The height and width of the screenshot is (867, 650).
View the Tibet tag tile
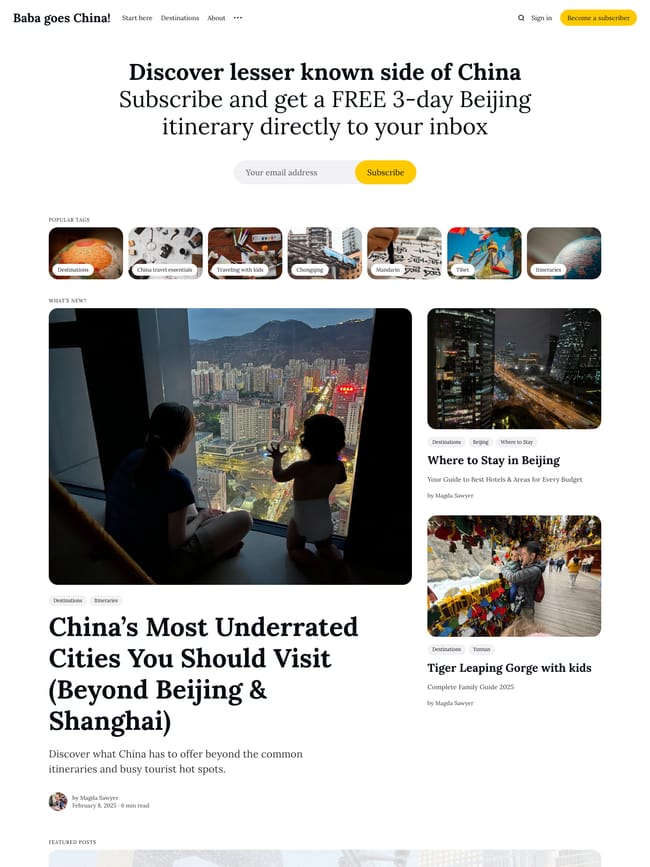pos(484,253)
